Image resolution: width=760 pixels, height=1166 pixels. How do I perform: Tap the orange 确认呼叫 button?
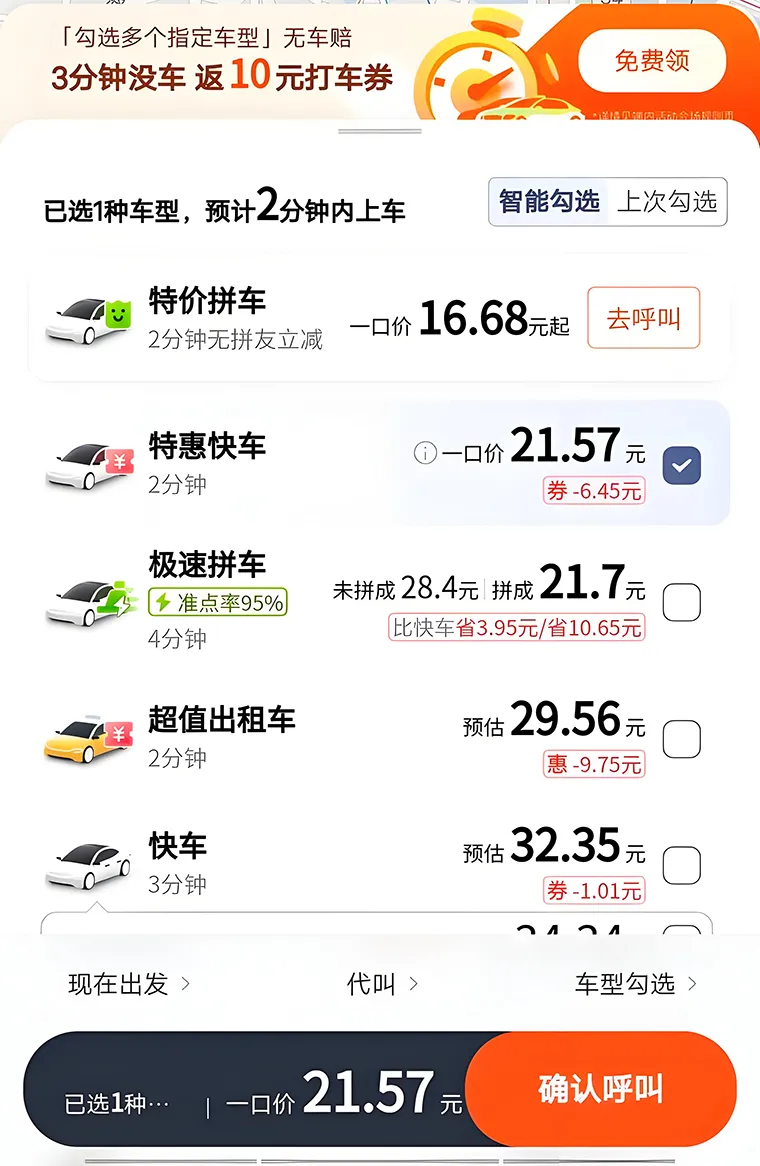pyautogui.click(x=602, y=1090)
